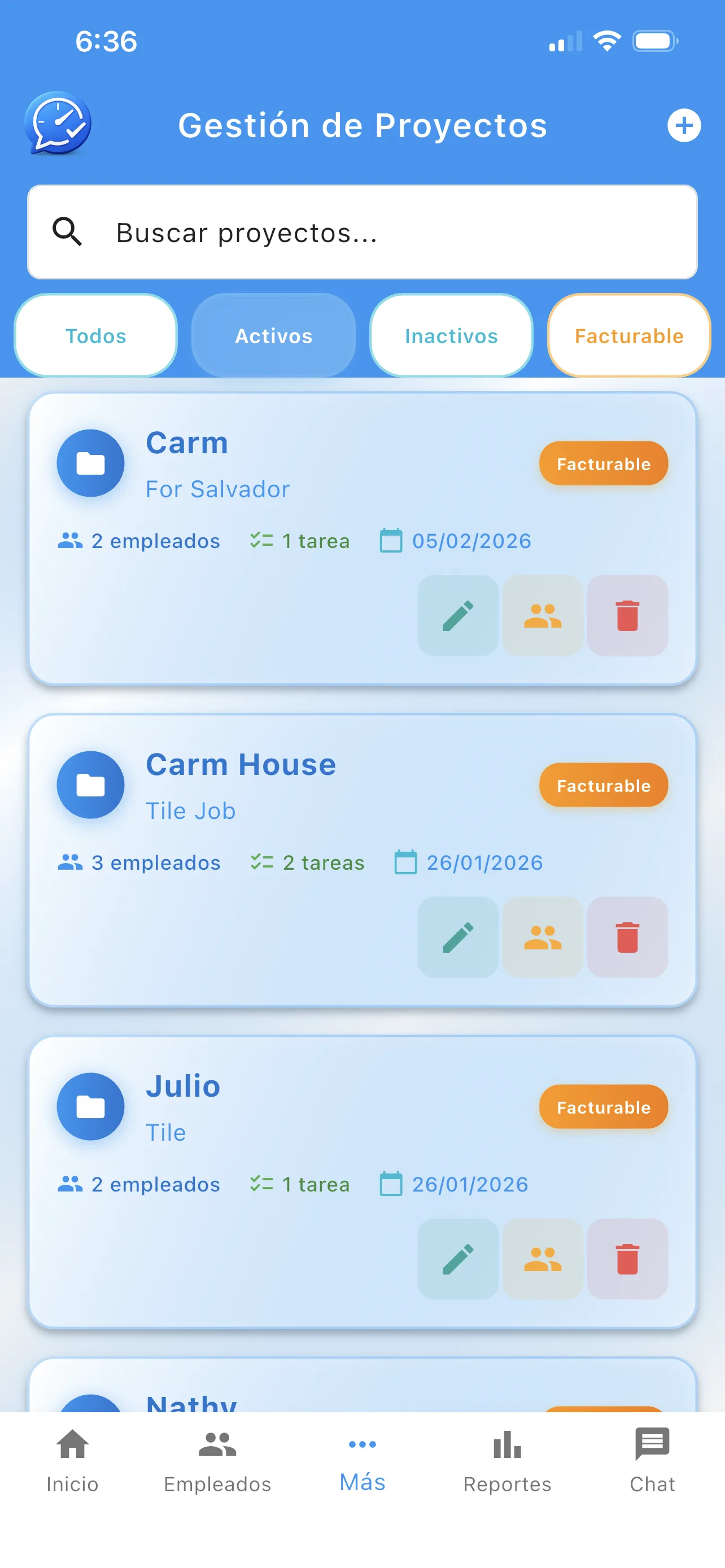Apply the Facturable filter chip
This screenshot has width=725, height=1568.
629,336
